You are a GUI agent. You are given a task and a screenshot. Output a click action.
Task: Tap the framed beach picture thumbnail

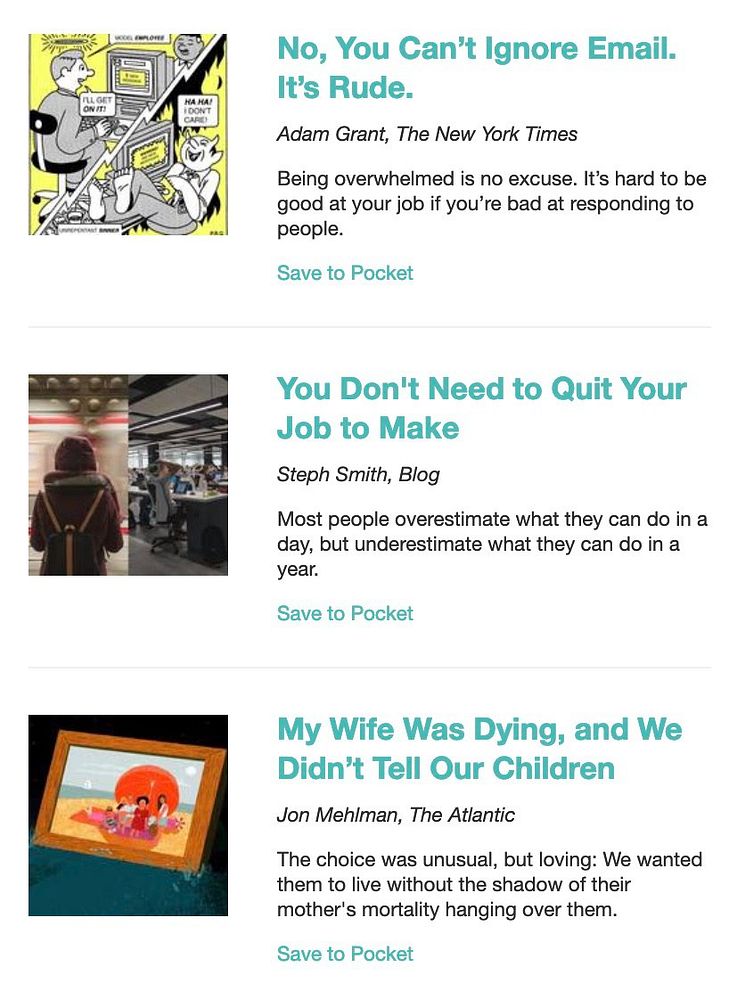tap(128, 815)
